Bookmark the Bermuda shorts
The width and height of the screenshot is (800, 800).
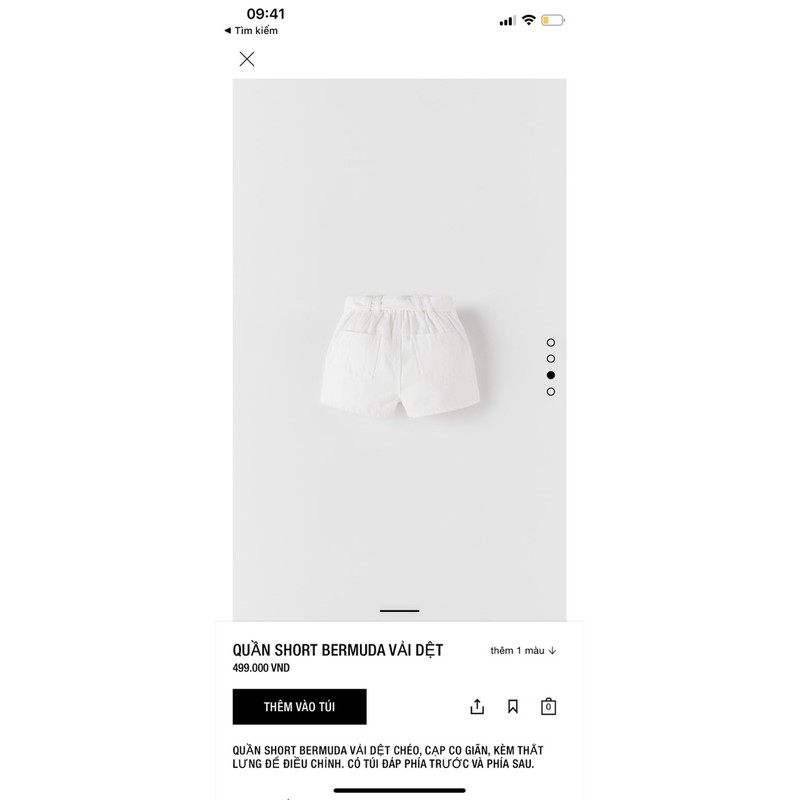click(x=513, y=706)
